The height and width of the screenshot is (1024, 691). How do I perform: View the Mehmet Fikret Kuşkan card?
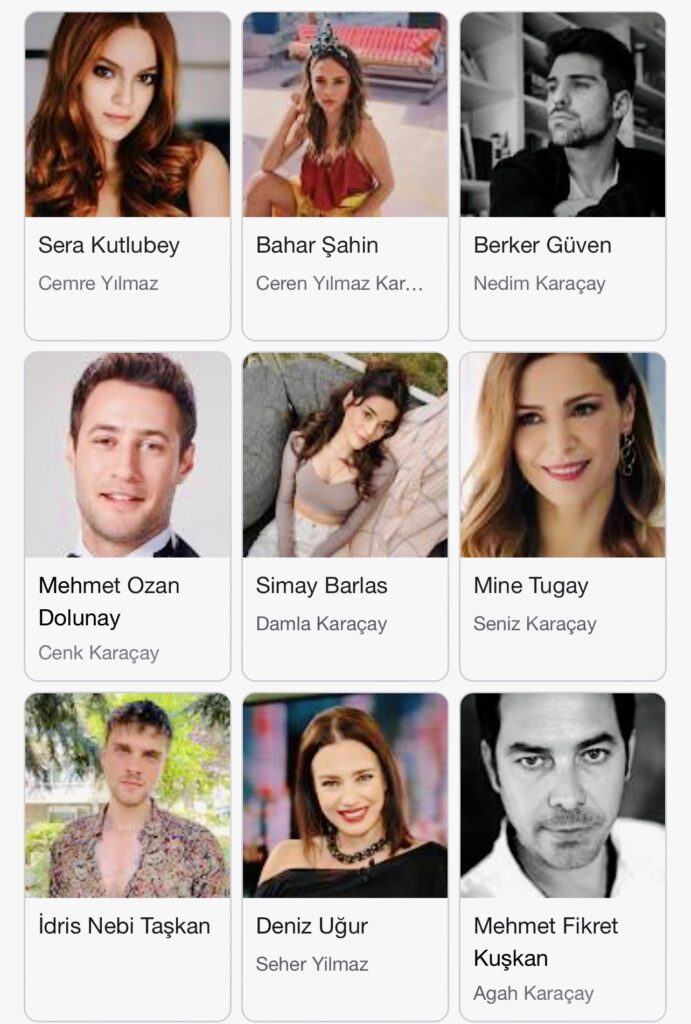(x=562, y=855)
